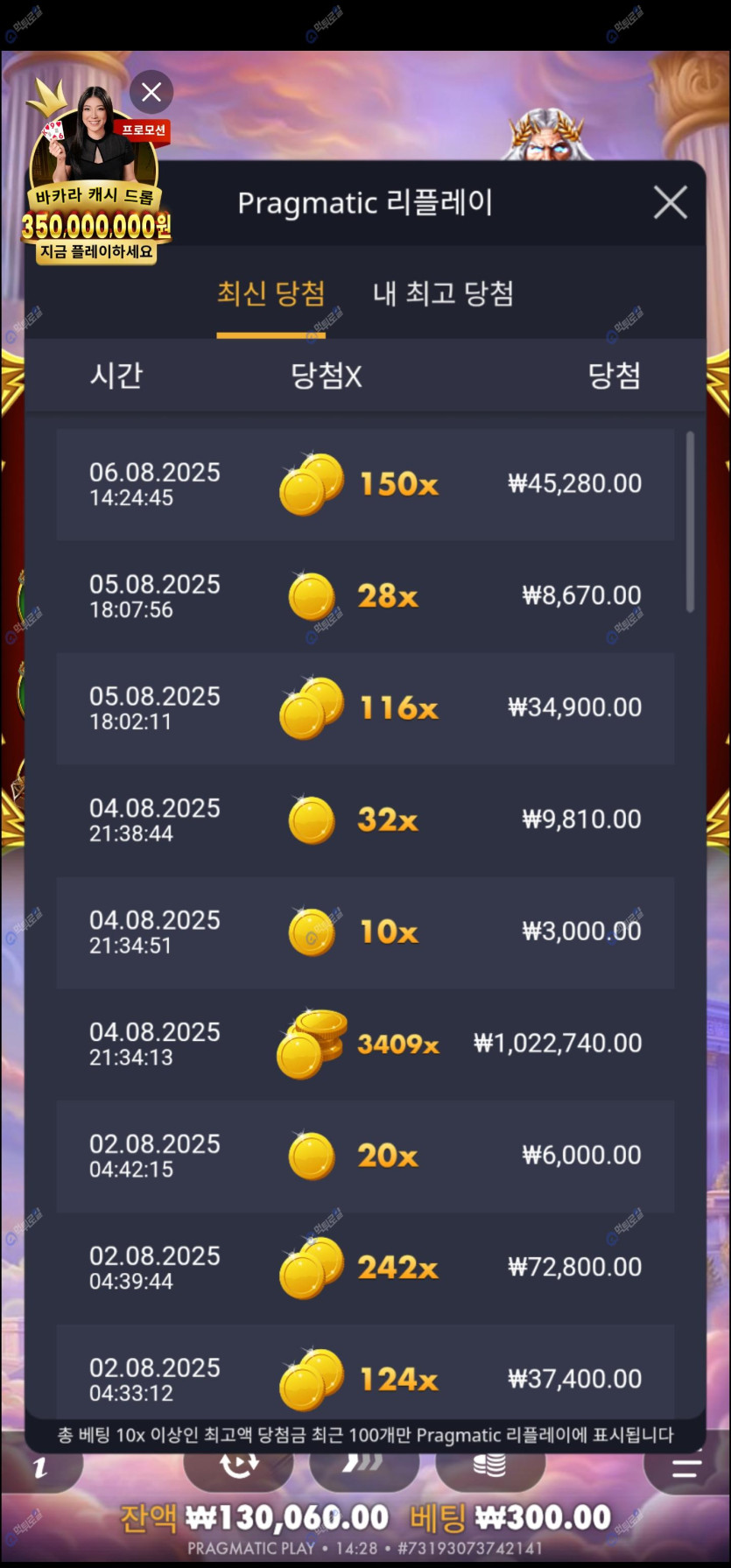Open the 3409x win replay worth ₩1,022,740.00
This screenshot has height=1568, width=731.
(x=365, y=1044)
